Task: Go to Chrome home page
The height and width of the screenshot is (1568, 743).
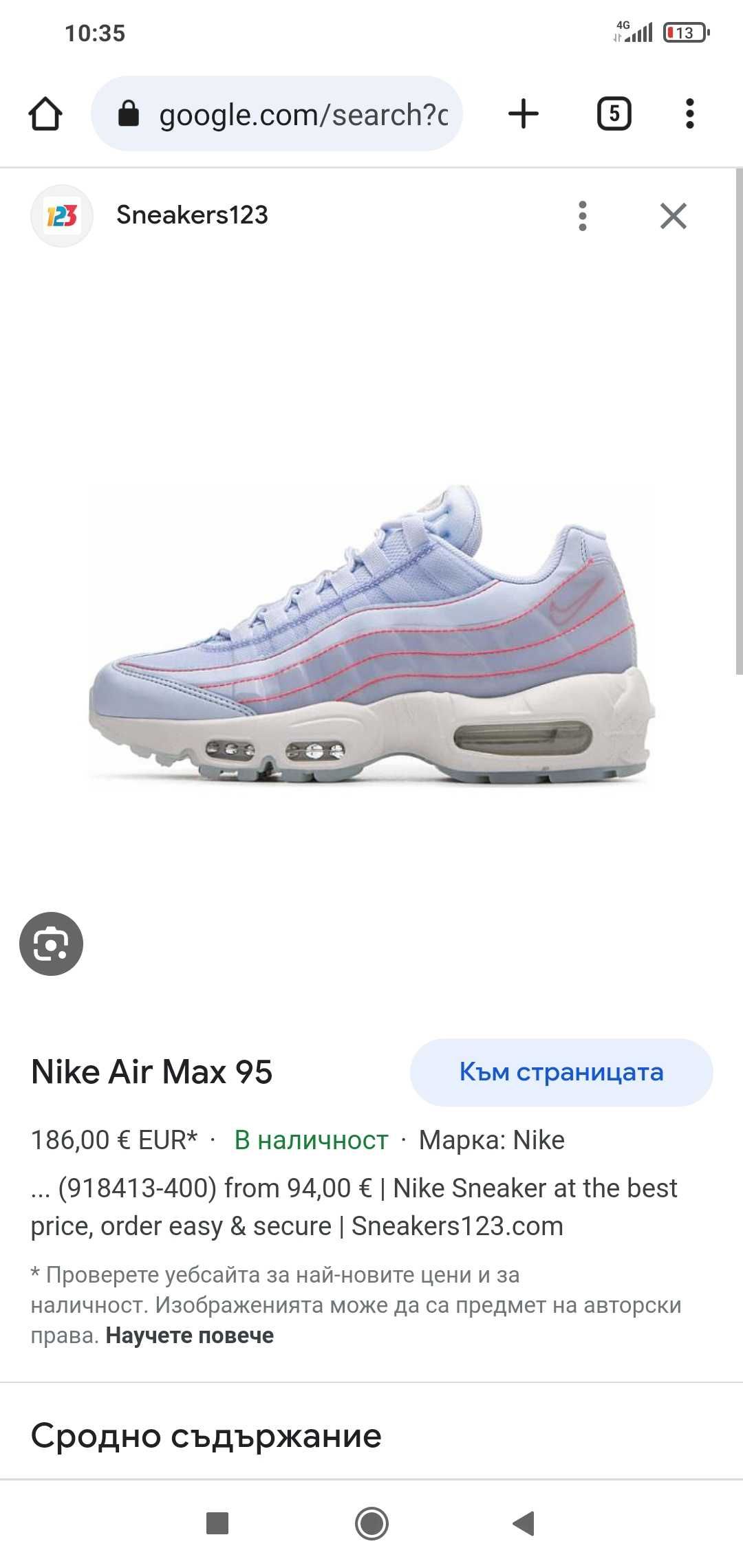Action: coord(45,113)
